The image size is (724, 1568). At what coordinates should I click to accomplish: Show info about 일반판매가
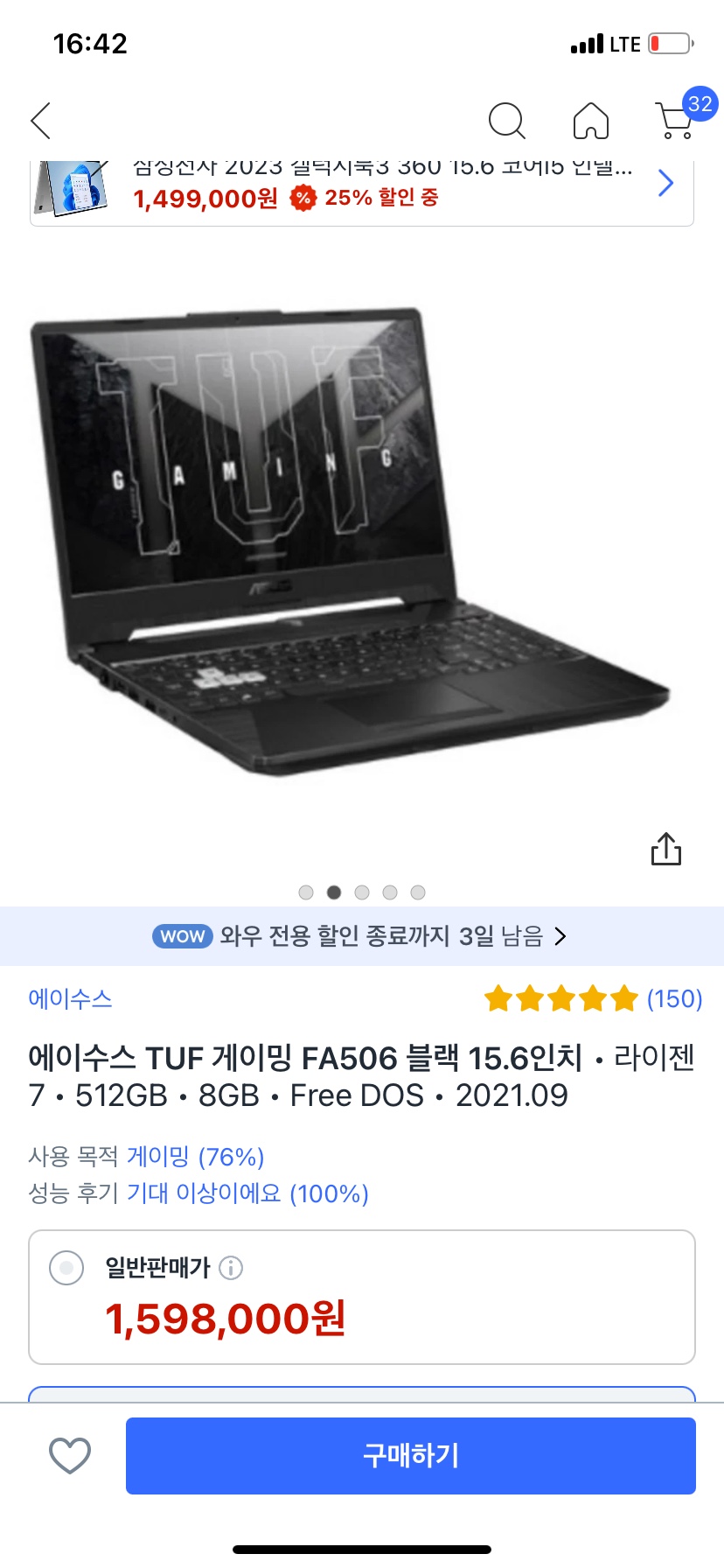click(231, 1267)
